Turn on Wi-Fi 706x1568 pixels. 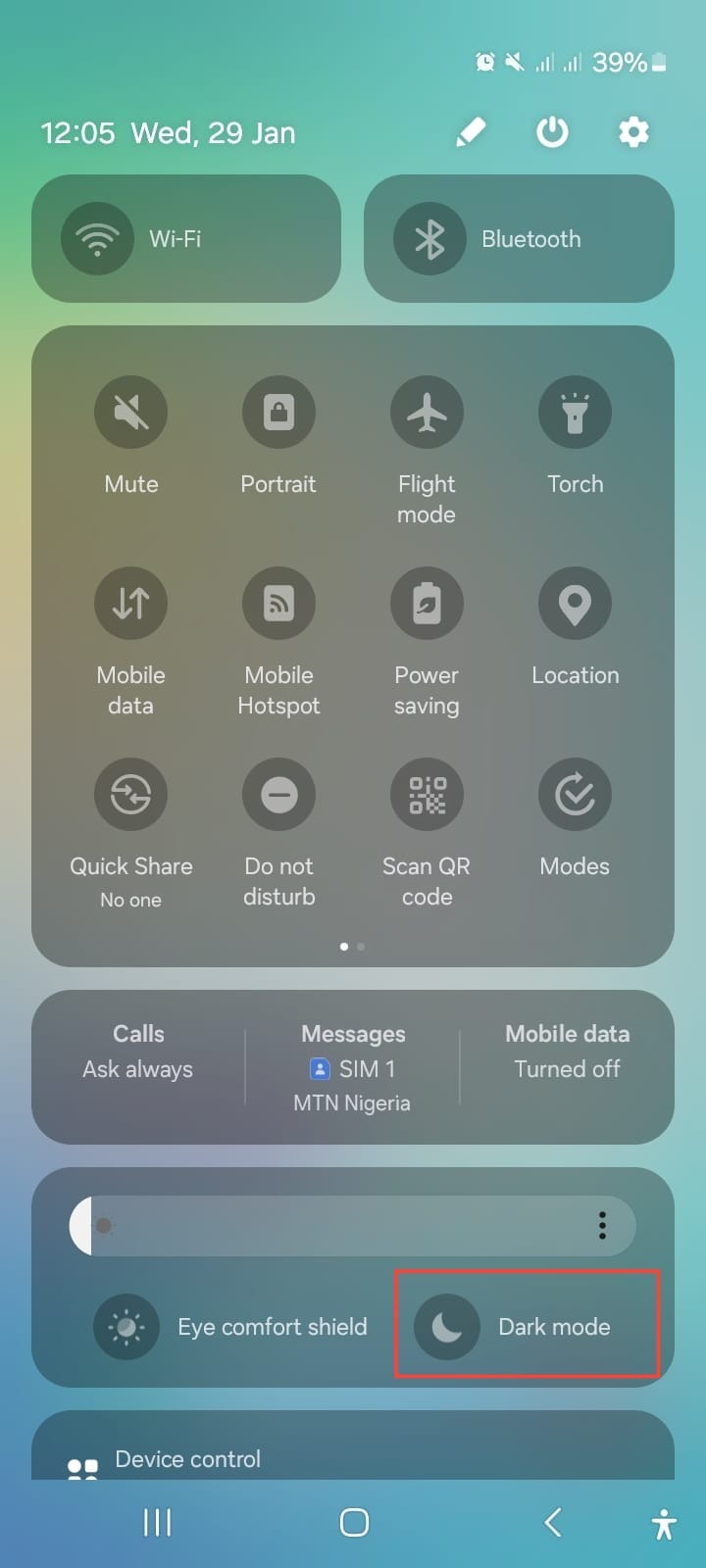[98, 238]
